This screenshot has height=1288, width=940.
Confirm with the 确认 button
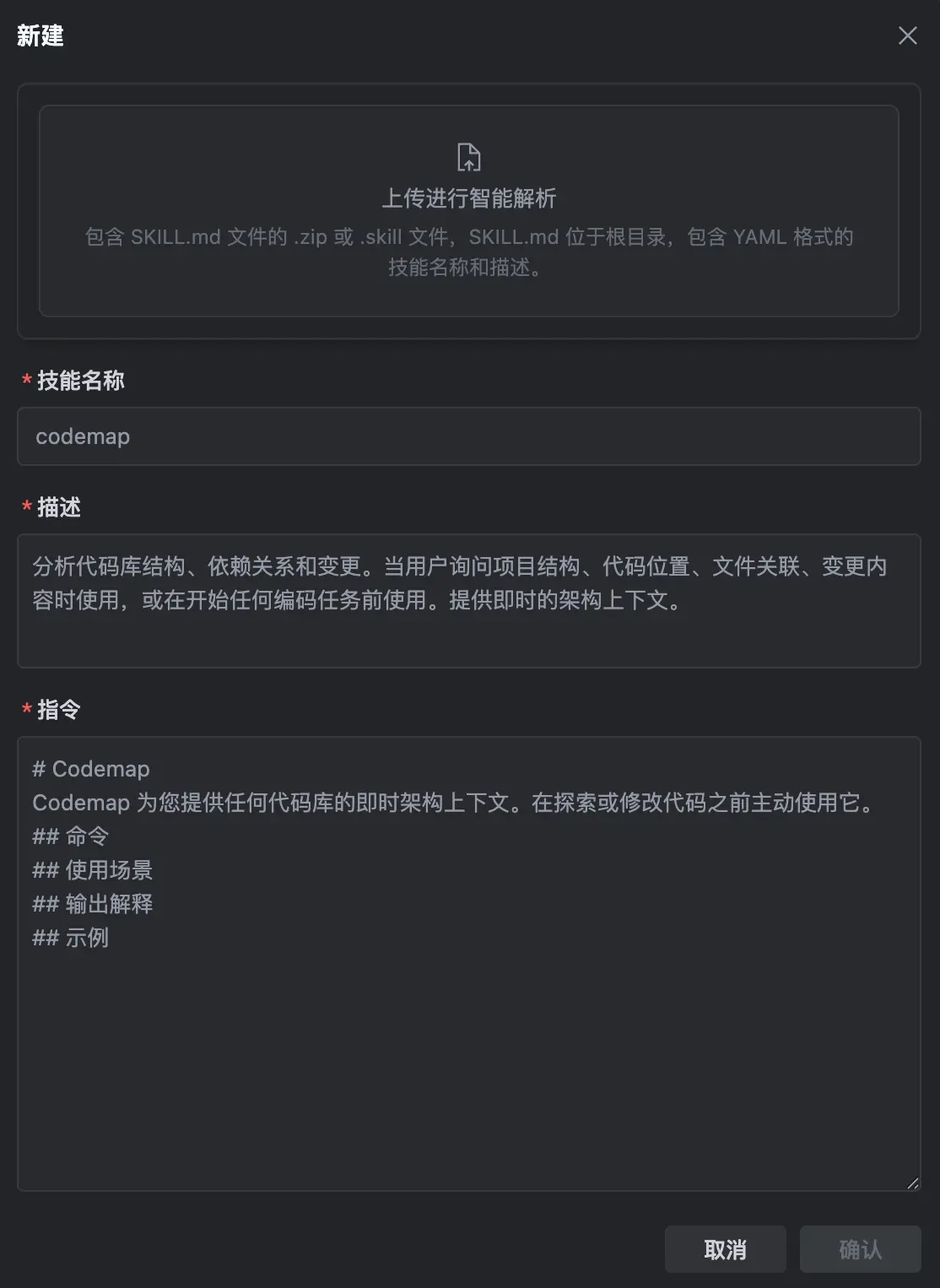(x=860, y=1249)
